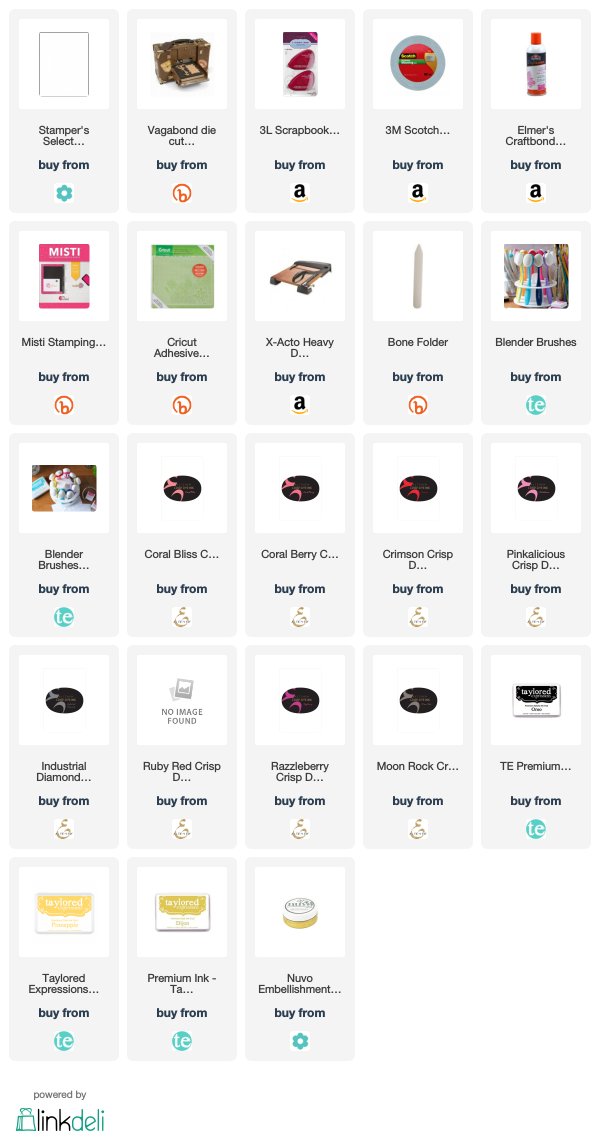Open the Ruby Red Crisp card

pos(182,746)
